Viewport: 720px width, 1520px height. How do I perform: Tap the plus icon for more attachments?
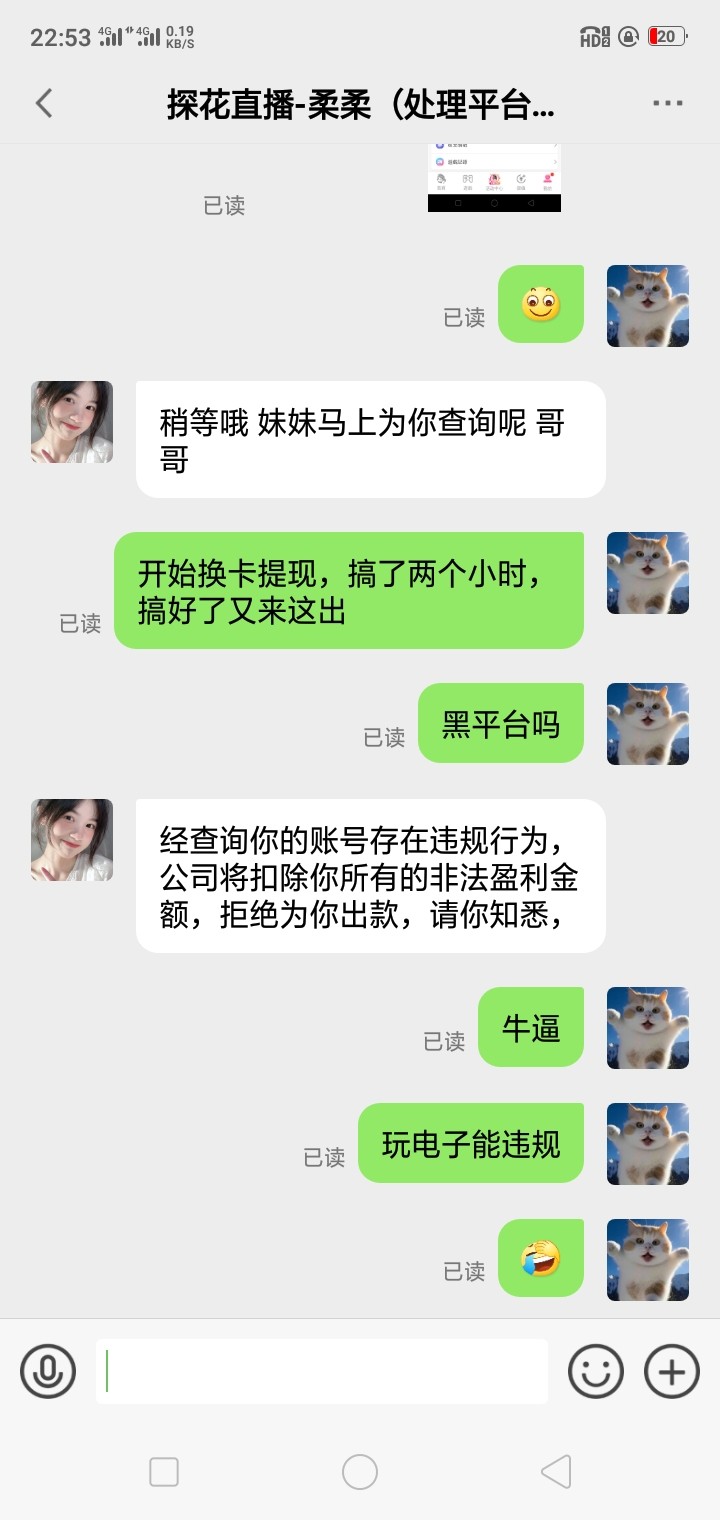click(x=669, y=1369)
